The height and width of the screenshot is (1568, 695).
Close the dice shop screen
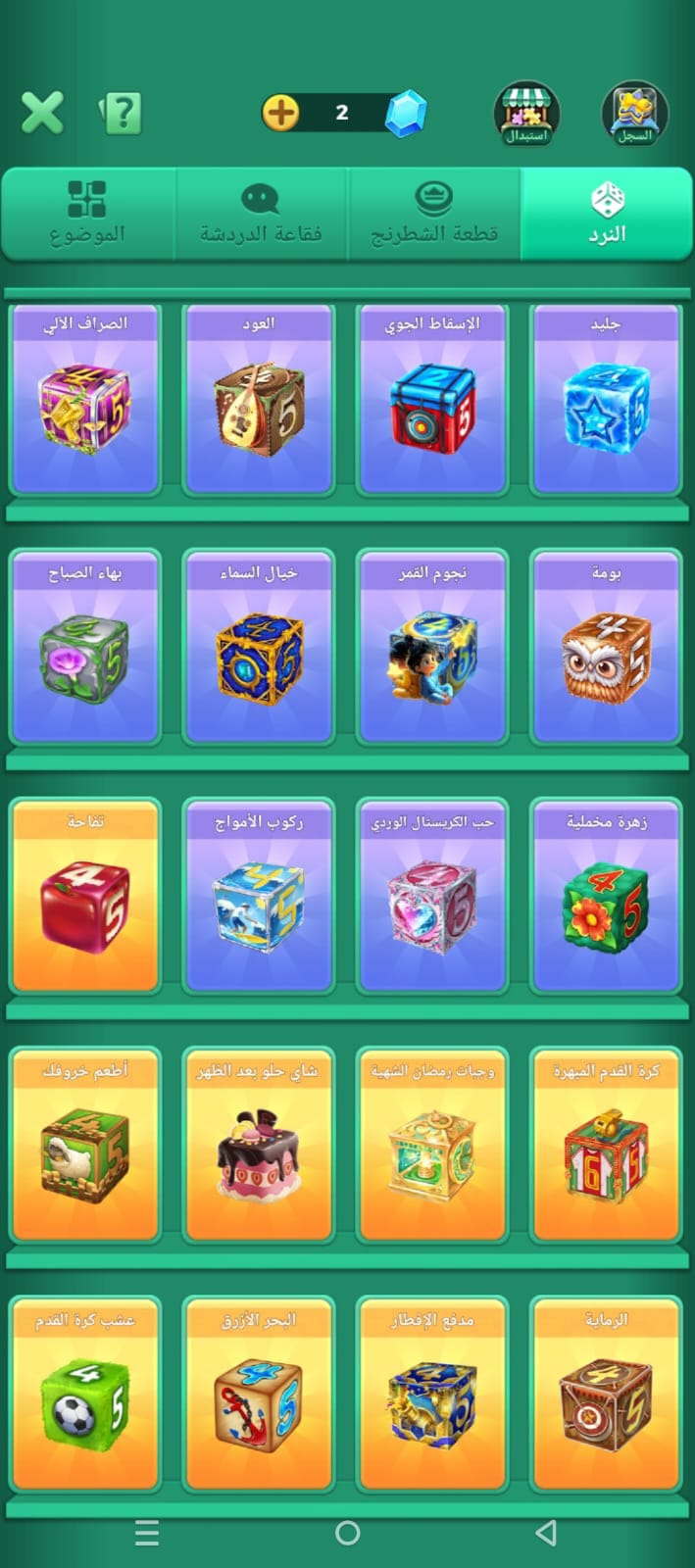[x=42, y=112]
